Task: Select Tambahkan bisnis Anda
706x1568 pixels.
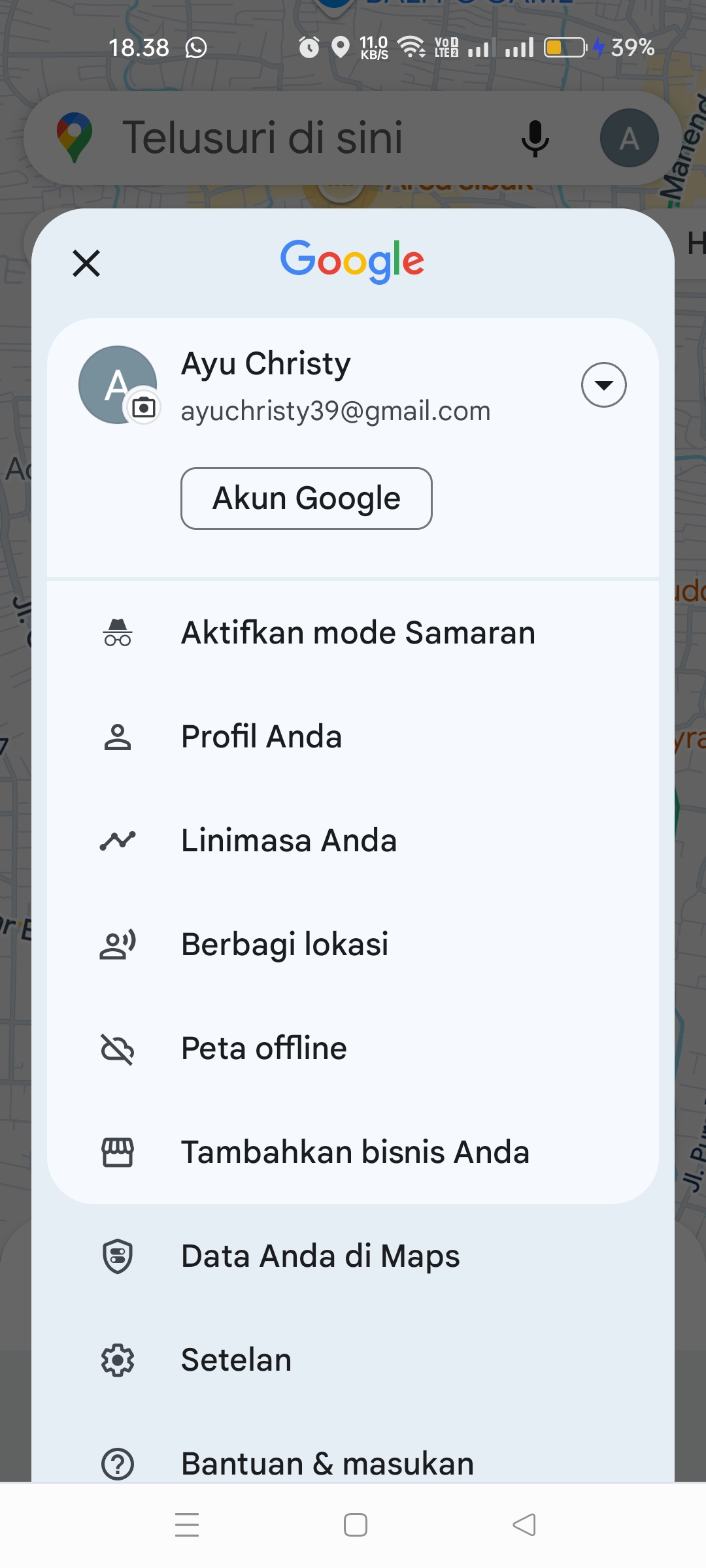Action: tap(353, 1152)
